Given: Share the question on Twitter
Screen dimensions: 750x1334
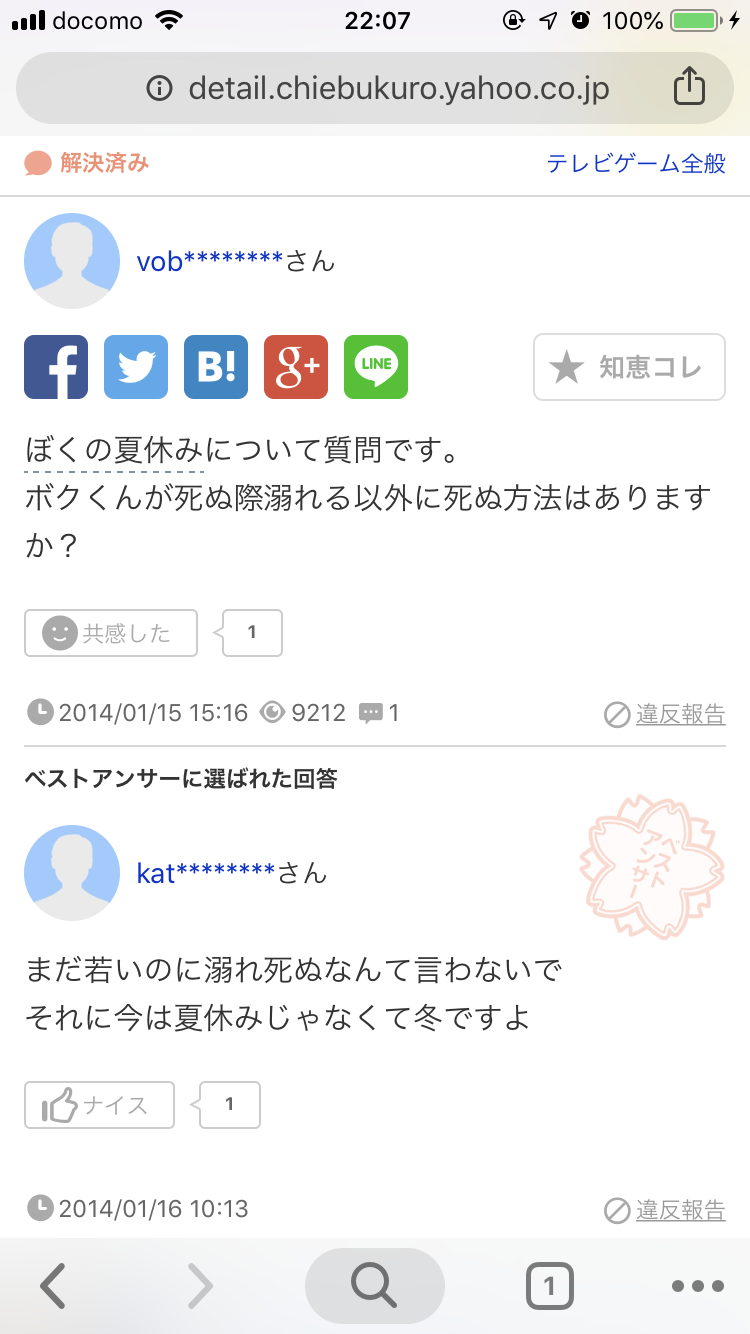Looking at the screenshot, I should coord(136,367).
